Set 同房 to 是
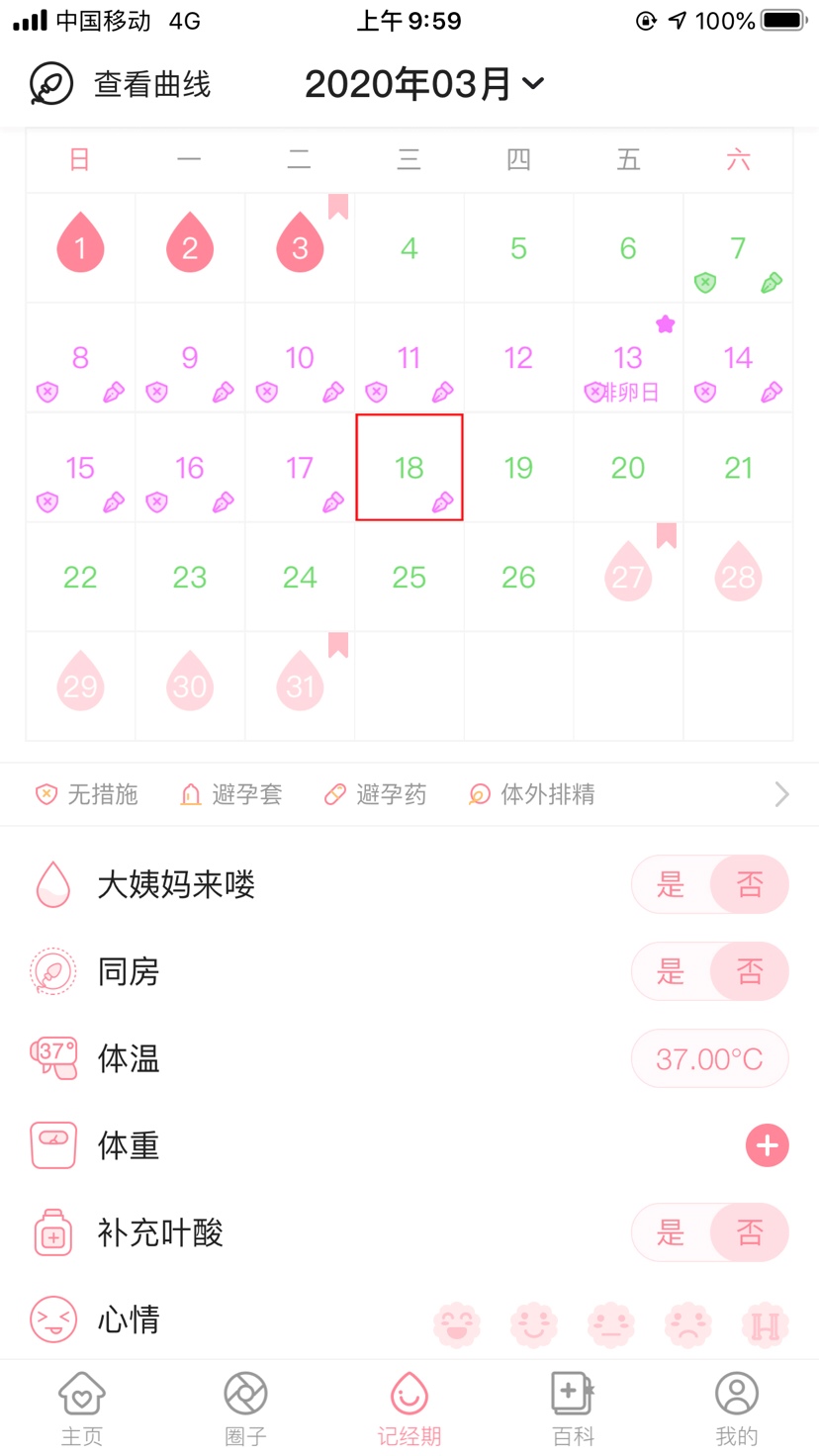819x1456 pixels. coord(671,971)
